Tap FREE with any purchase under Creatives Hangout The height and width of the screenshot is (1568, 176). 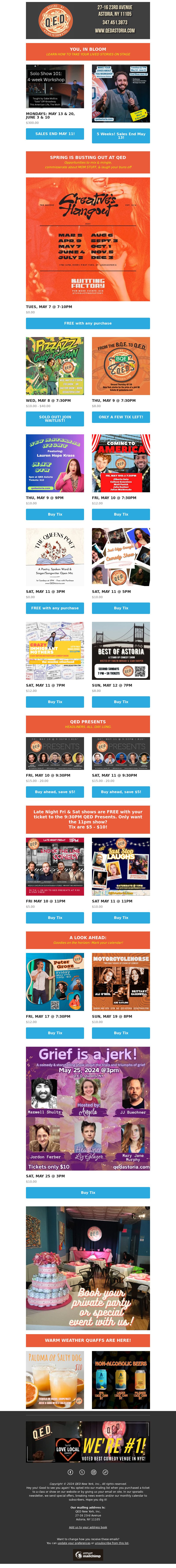88,323
